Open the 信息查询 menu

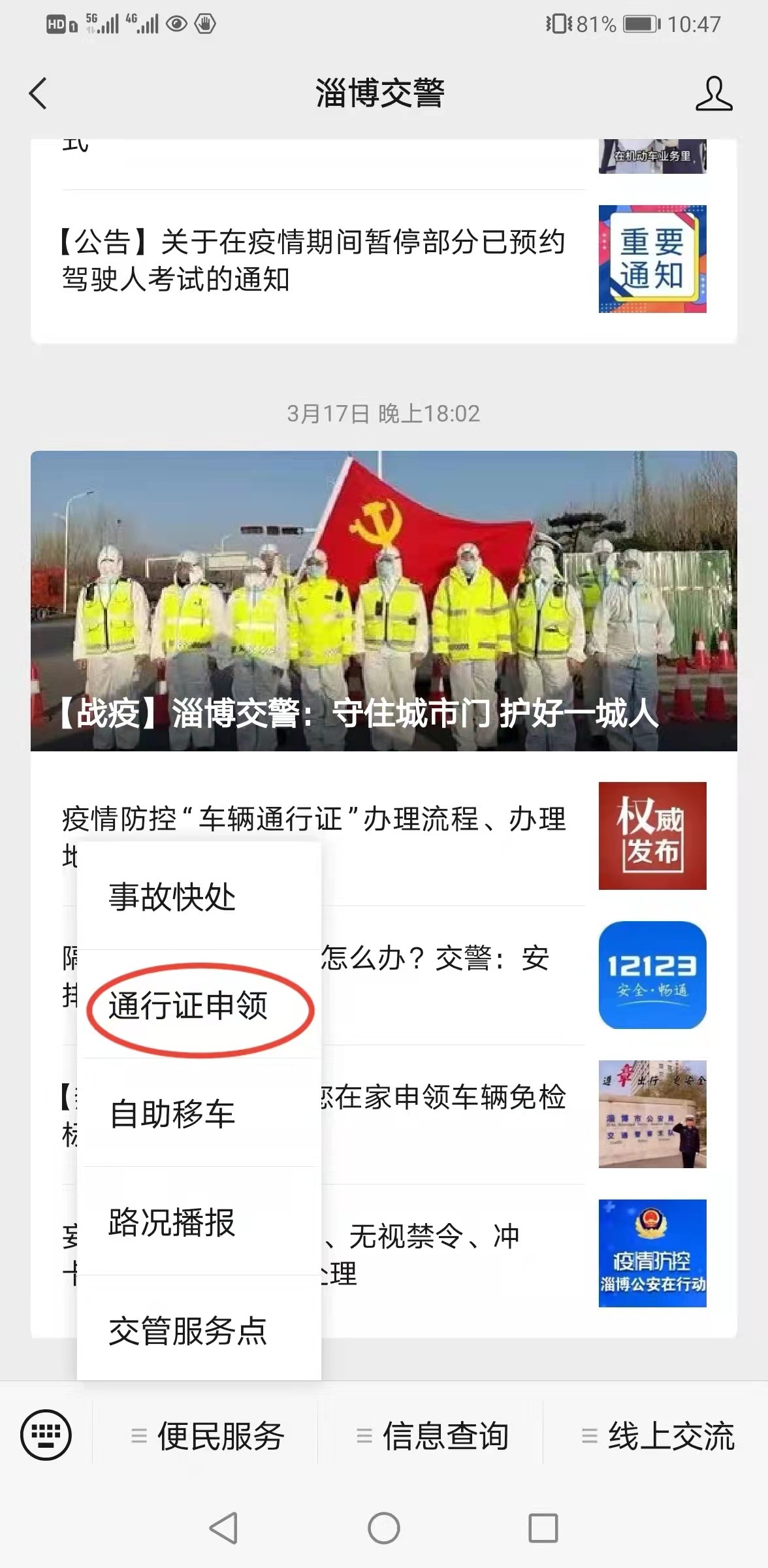432,1436
